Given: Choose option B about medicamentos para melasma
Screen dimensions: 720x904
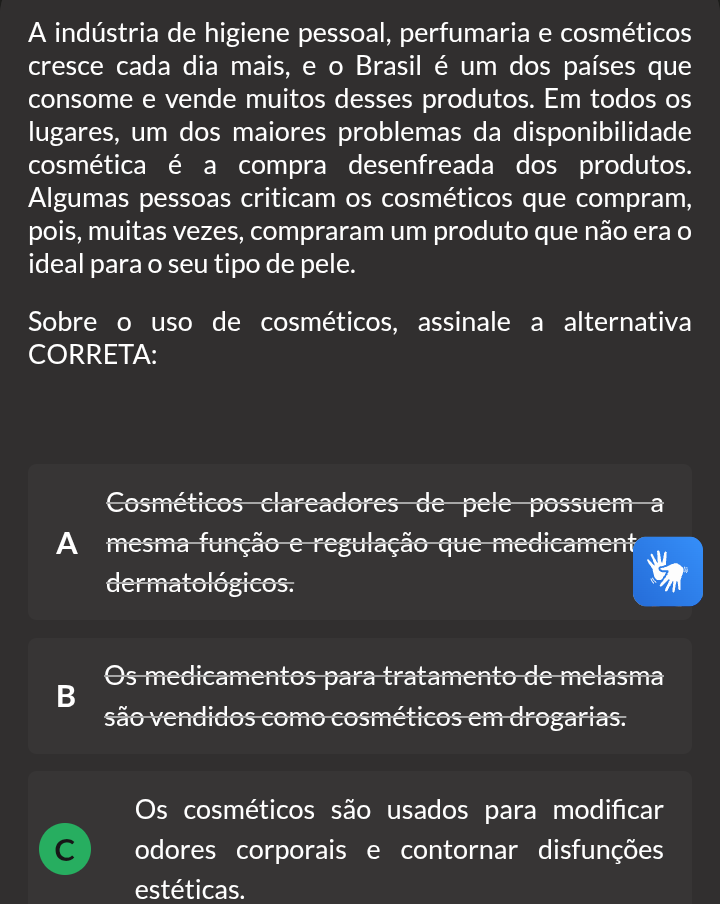Looking at the screenshot, I should coord(360,696).
